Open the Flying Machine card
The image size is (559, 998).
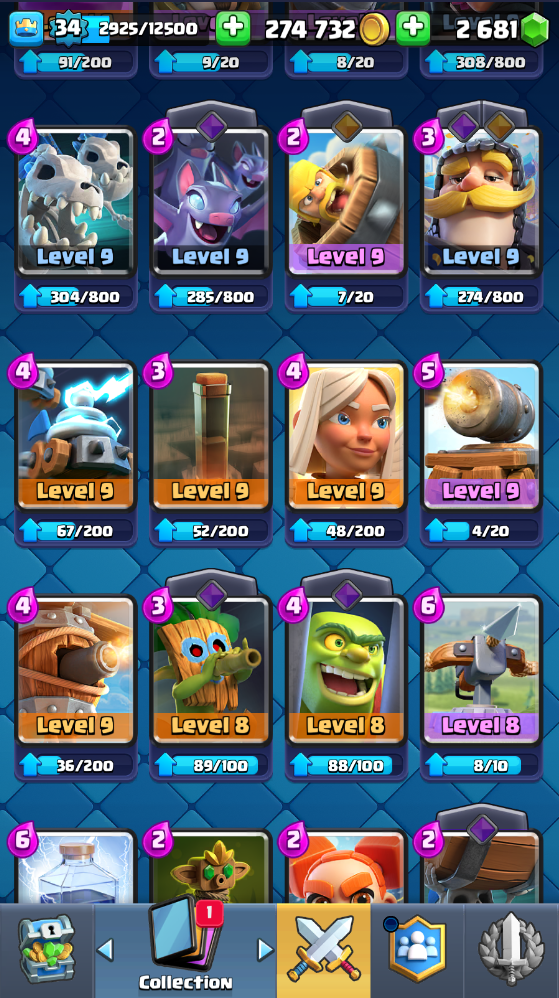click(x=76, y=670)
